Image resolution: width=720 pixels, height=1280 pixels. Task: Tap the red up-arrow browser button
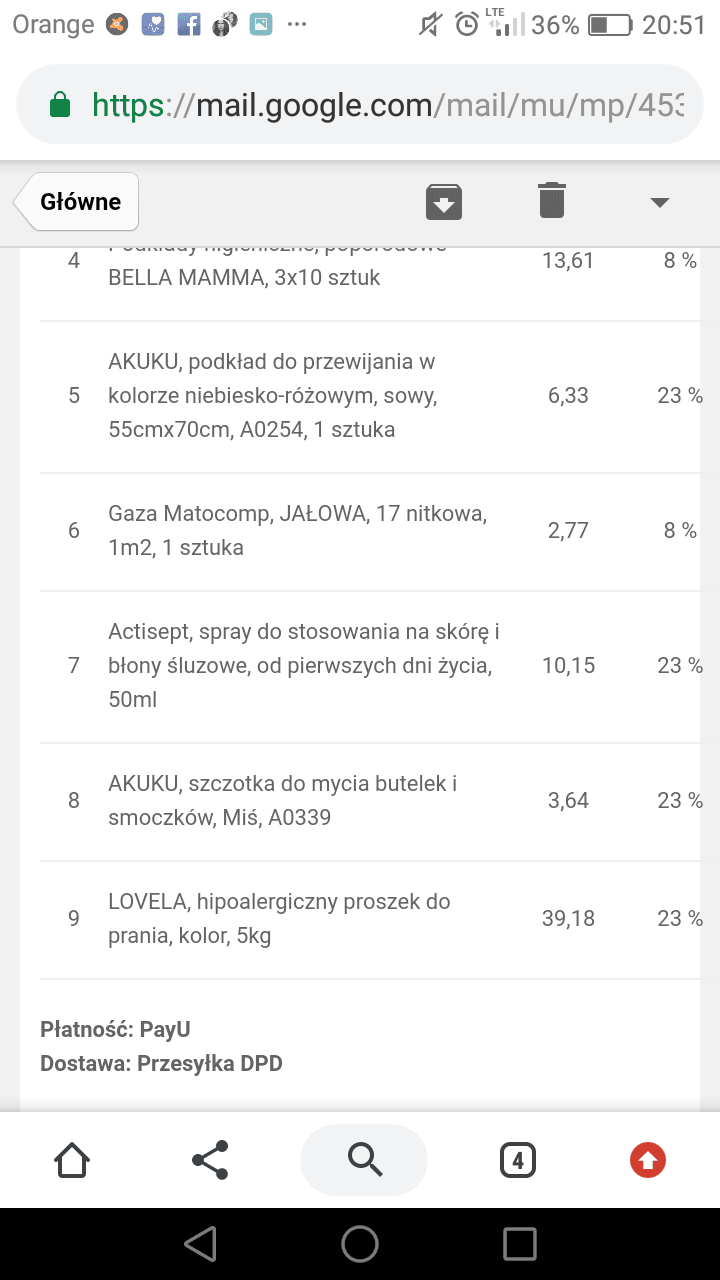648,1160
